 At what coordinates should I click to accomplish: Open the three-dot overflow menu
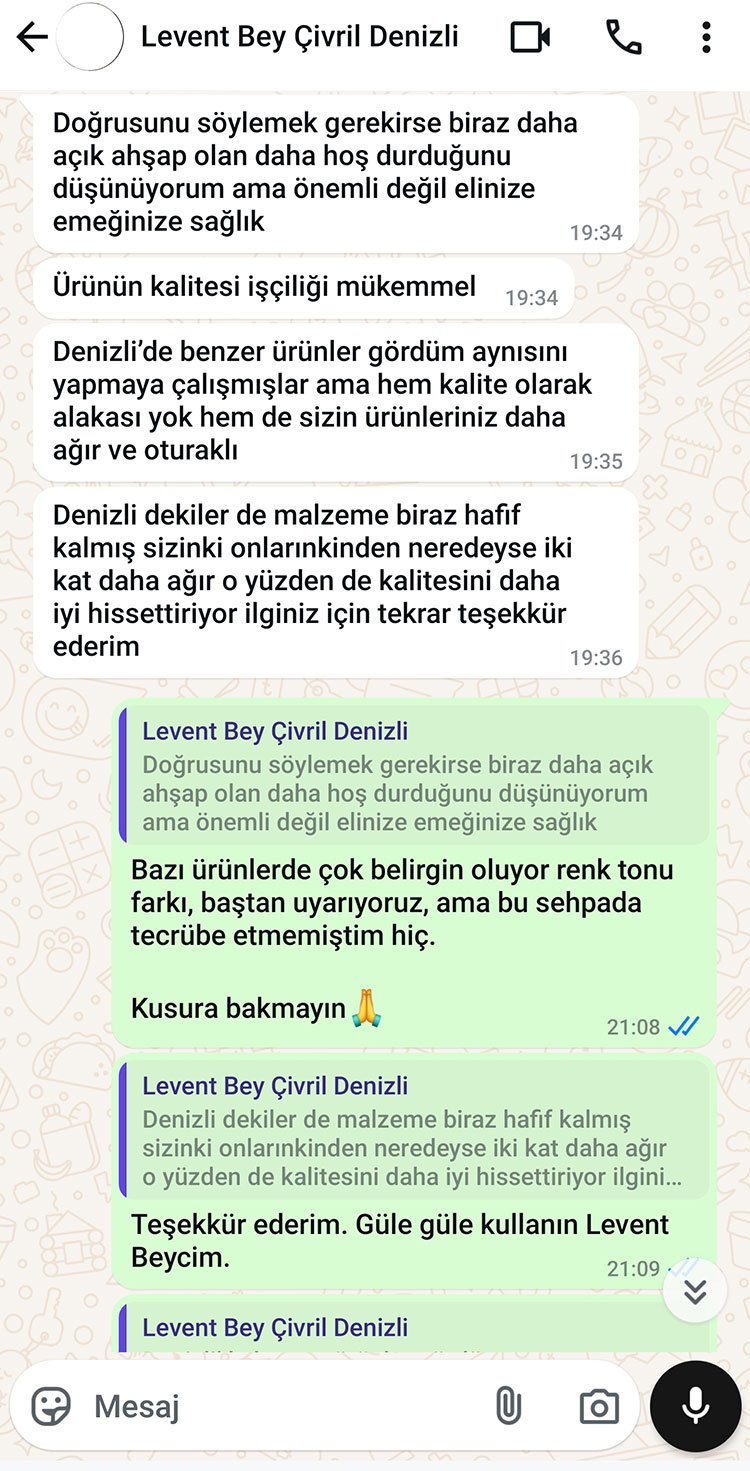coord(706,38)
